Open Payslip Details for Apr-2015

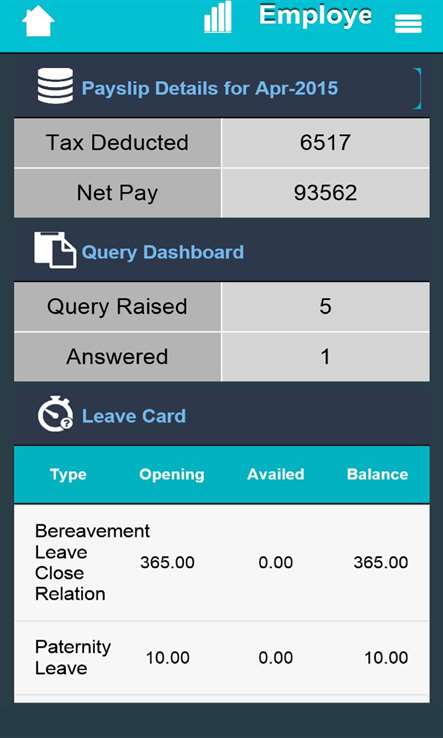click(x=209, y=88)
